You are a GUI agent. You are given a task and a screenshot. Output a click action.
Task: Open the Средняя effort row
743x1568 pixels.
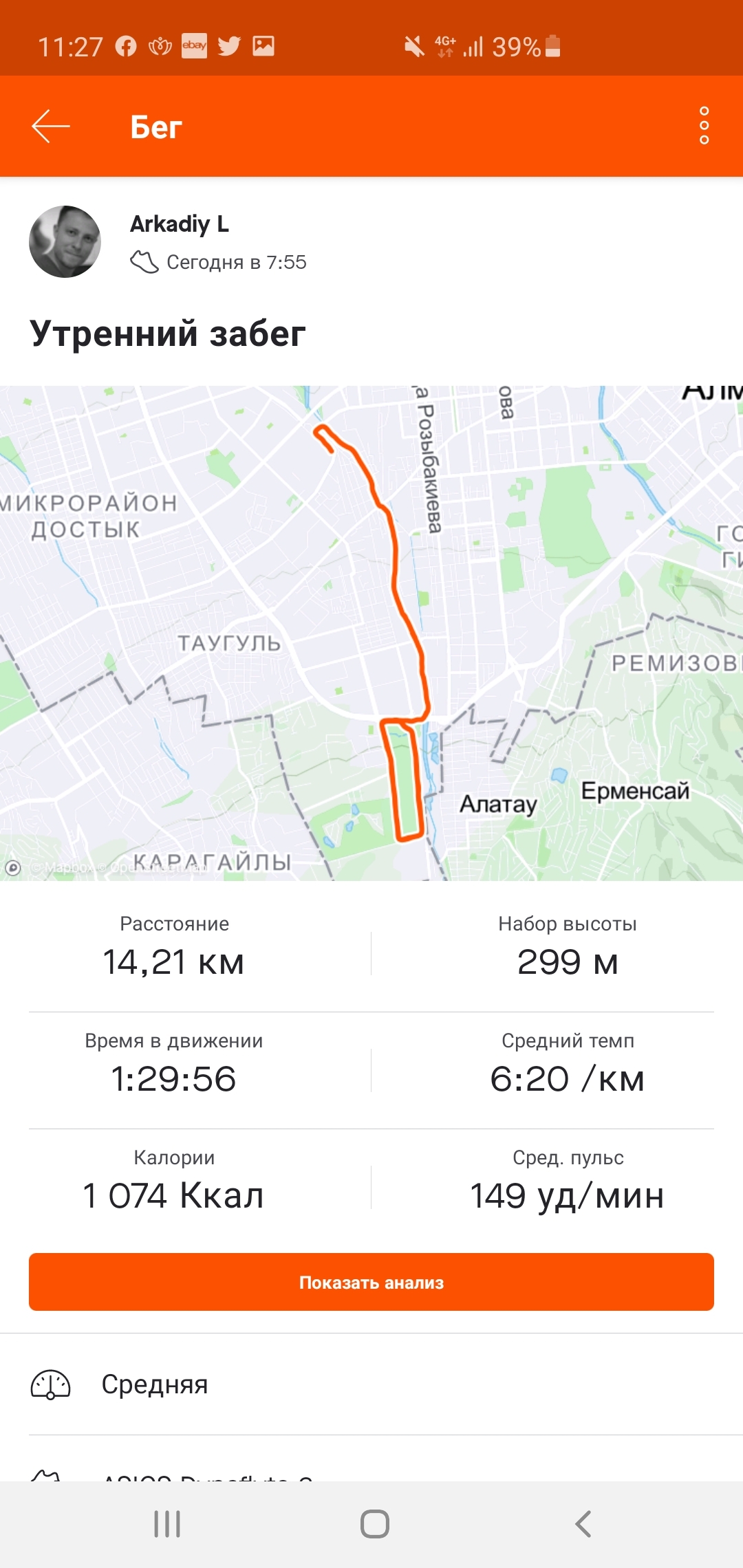[x=371, y=1384]
